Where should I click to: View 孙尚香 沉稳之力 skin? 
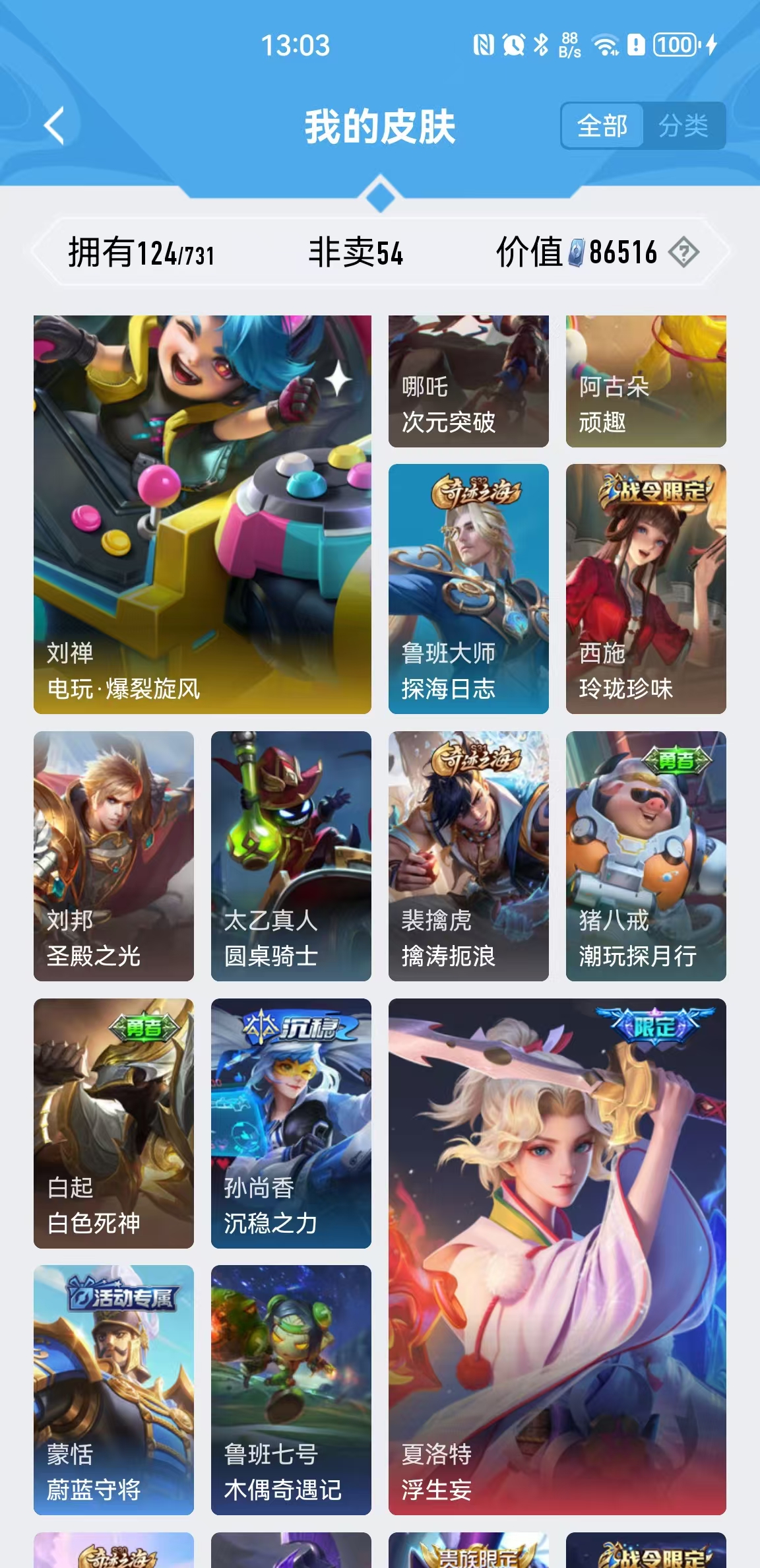(x=291, y=1123)
